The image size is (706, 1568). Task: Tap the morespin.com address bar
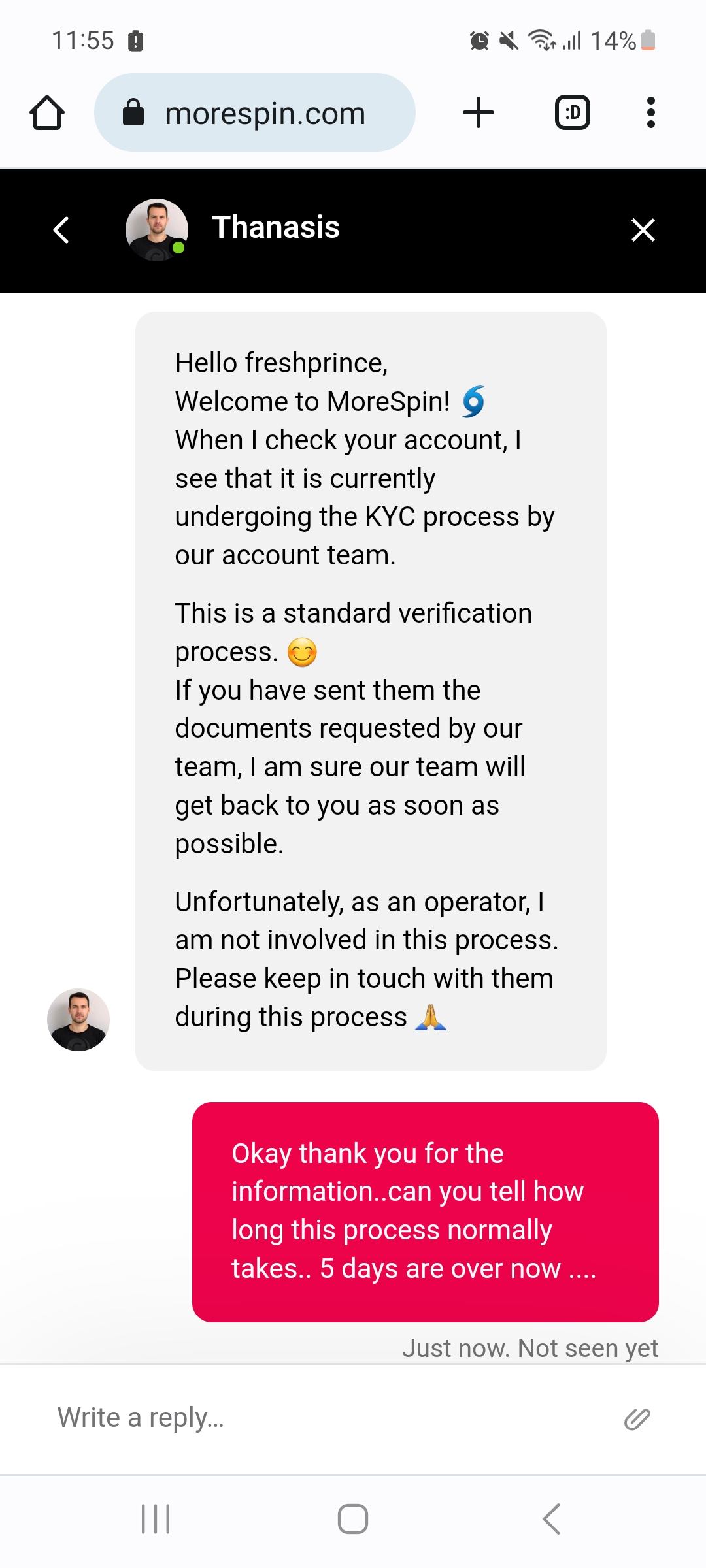[x=255, y=113]
